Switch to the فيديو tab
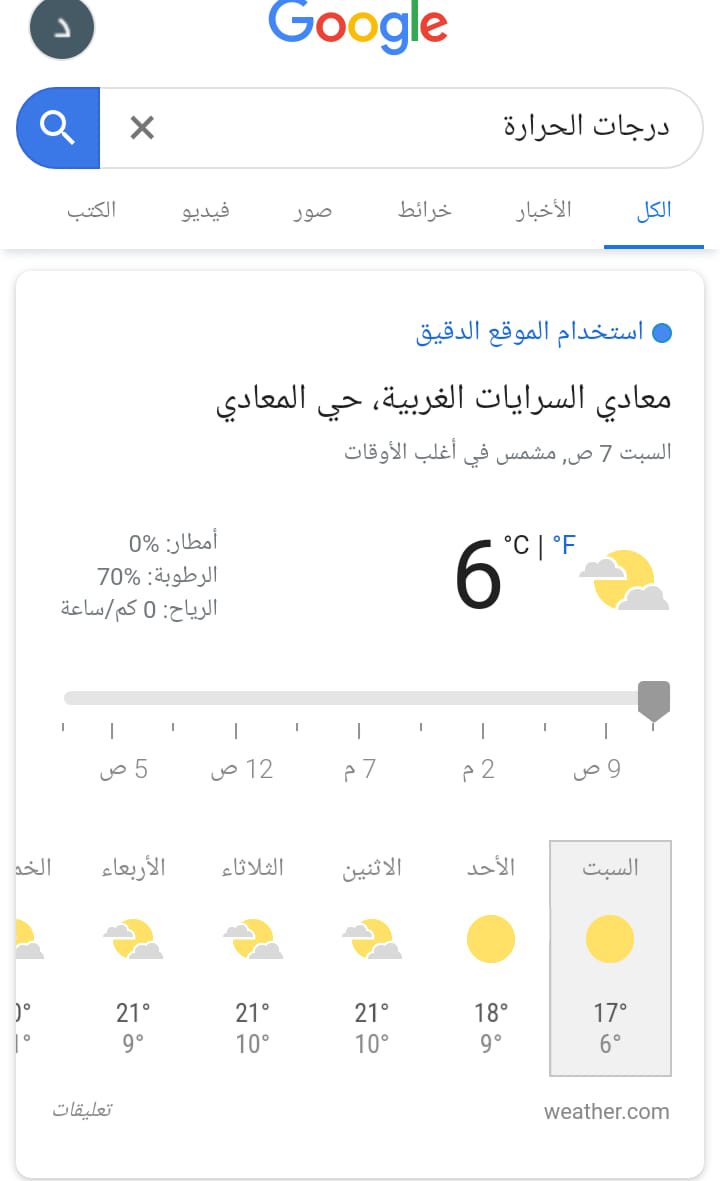Image resolution: width=720 pixels, height=1181 pixels. [205, 210]
